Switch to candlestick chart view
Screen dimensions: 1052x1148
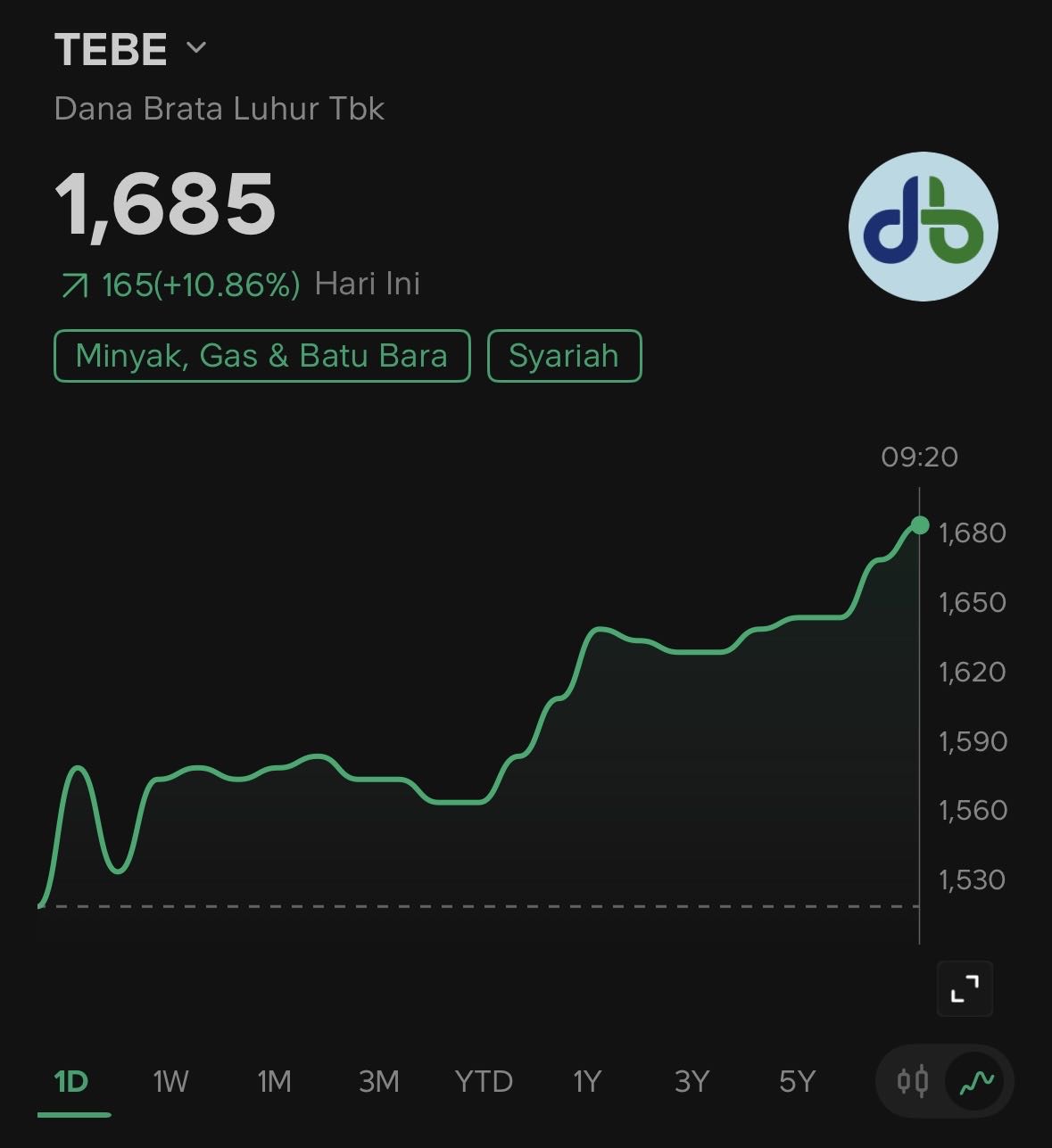[x=913, y=1082]
